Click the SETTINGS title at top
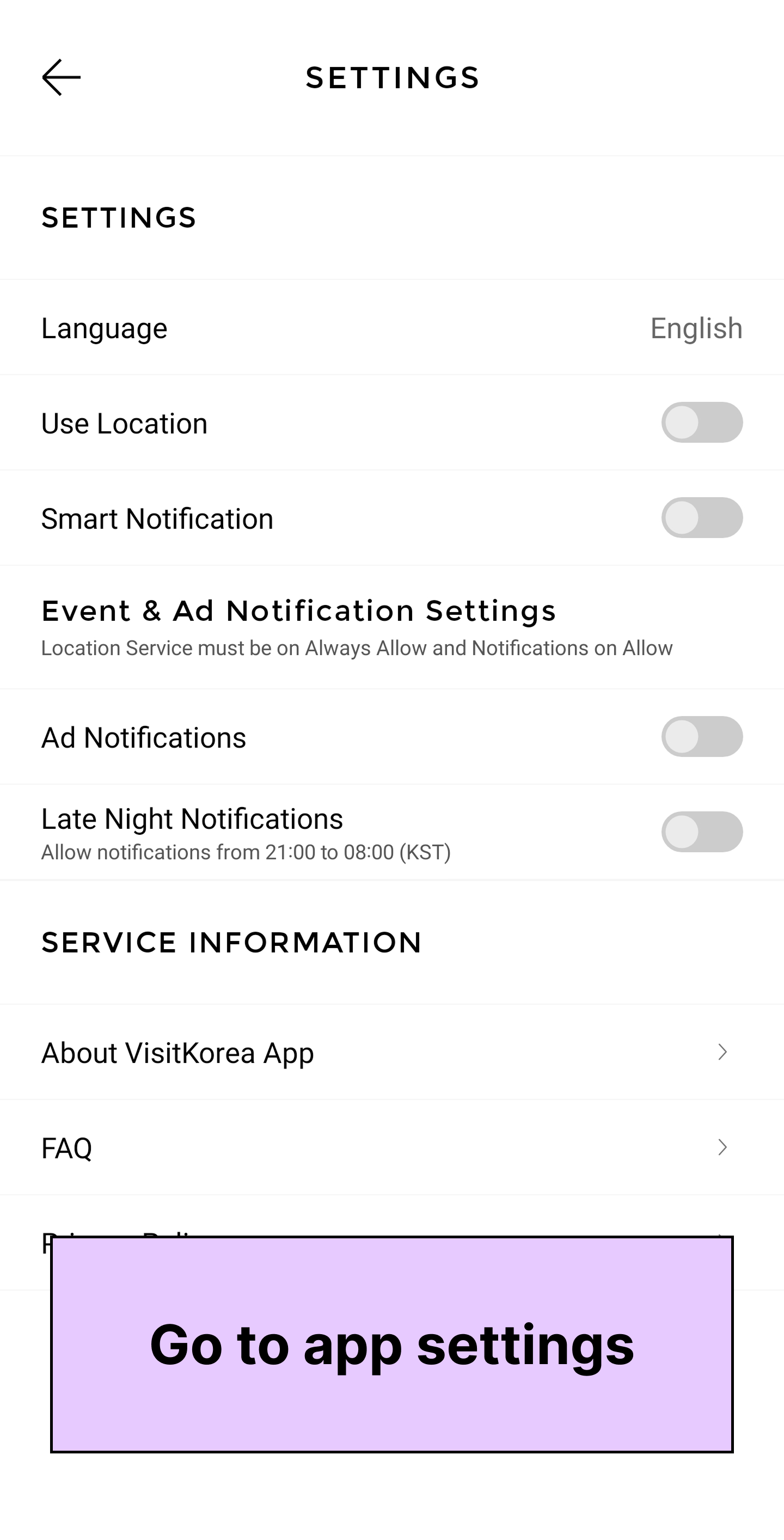The width and height of the screenshot is (784, 1540). click(x=393, y=78)
